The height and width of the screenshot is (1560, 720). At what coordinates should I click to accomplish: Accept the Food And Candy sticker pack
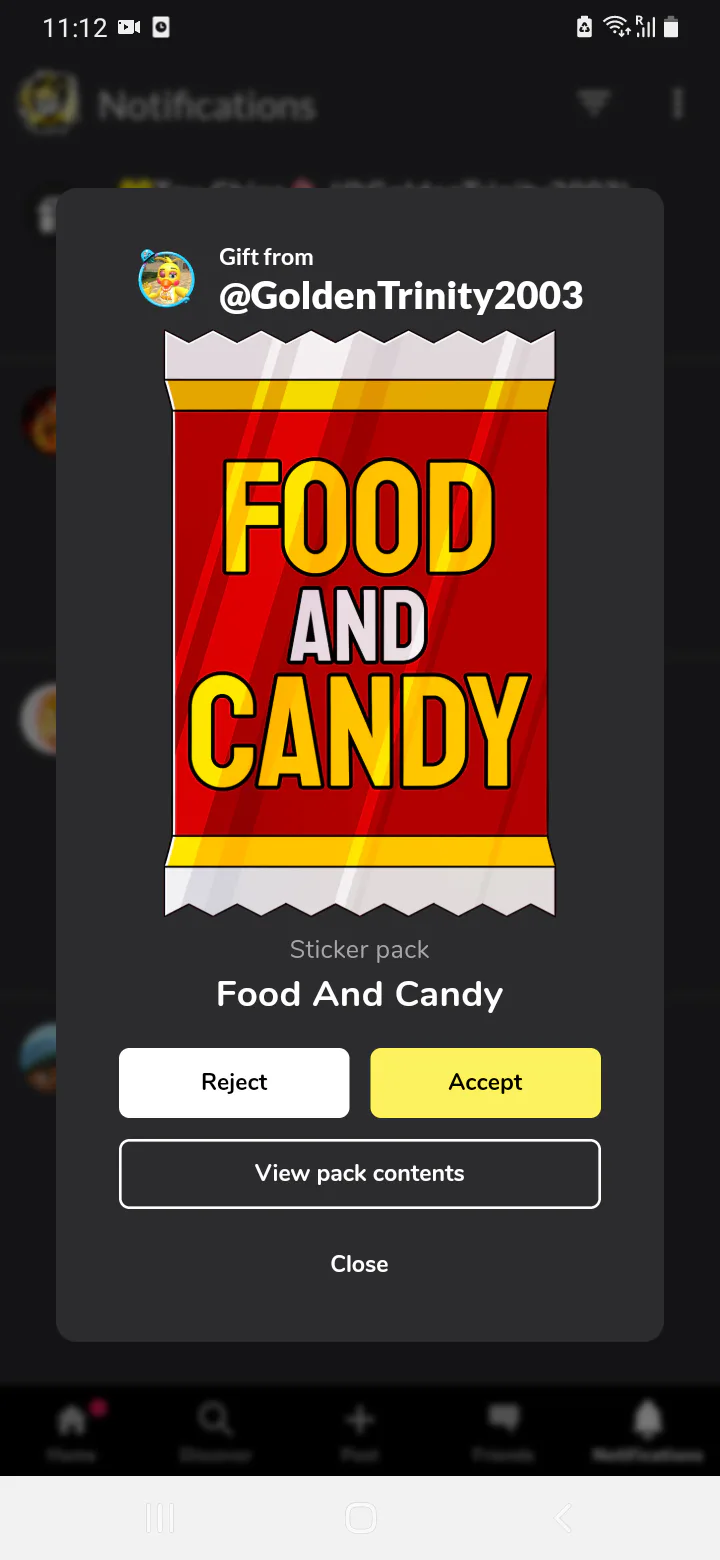point(485,1082)
